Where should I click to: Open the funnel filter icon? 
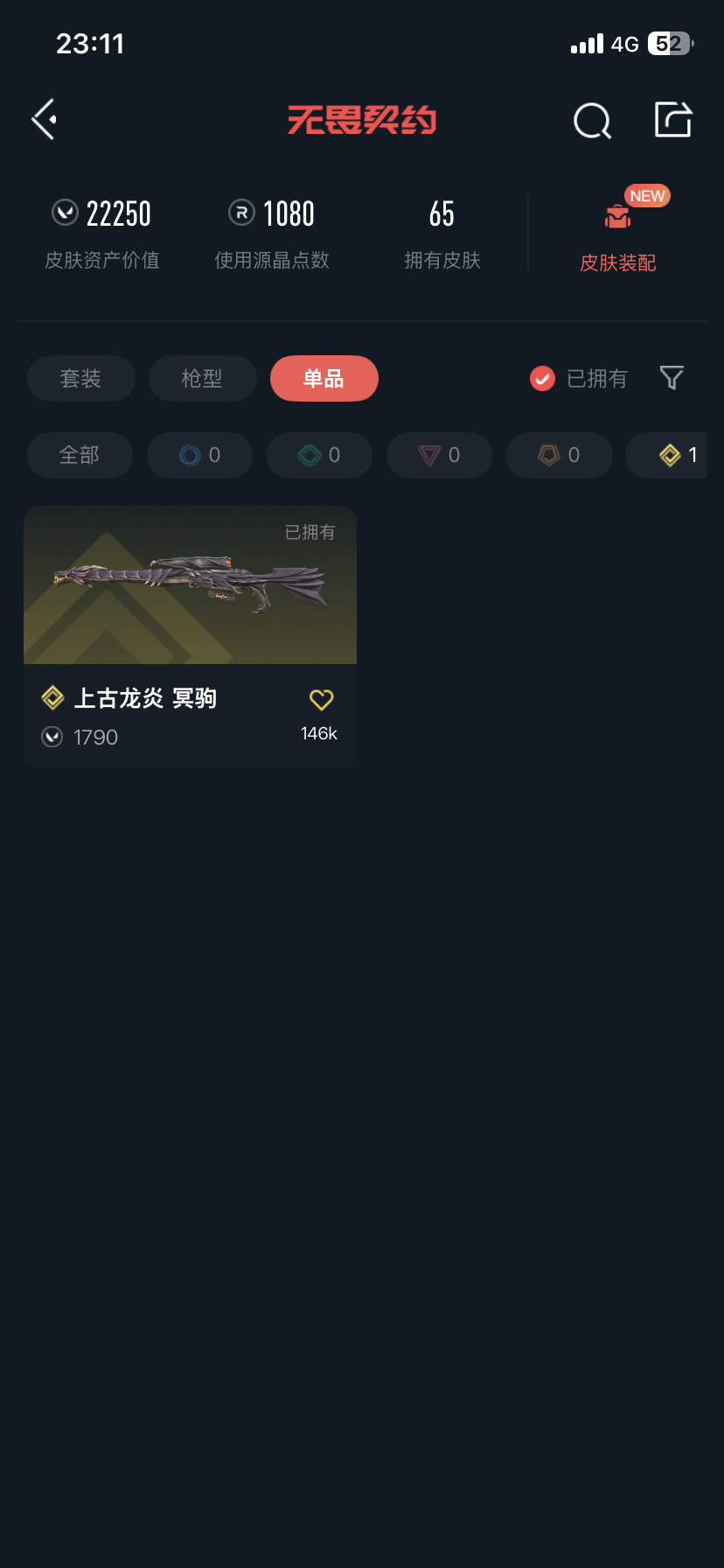[672, 378]
